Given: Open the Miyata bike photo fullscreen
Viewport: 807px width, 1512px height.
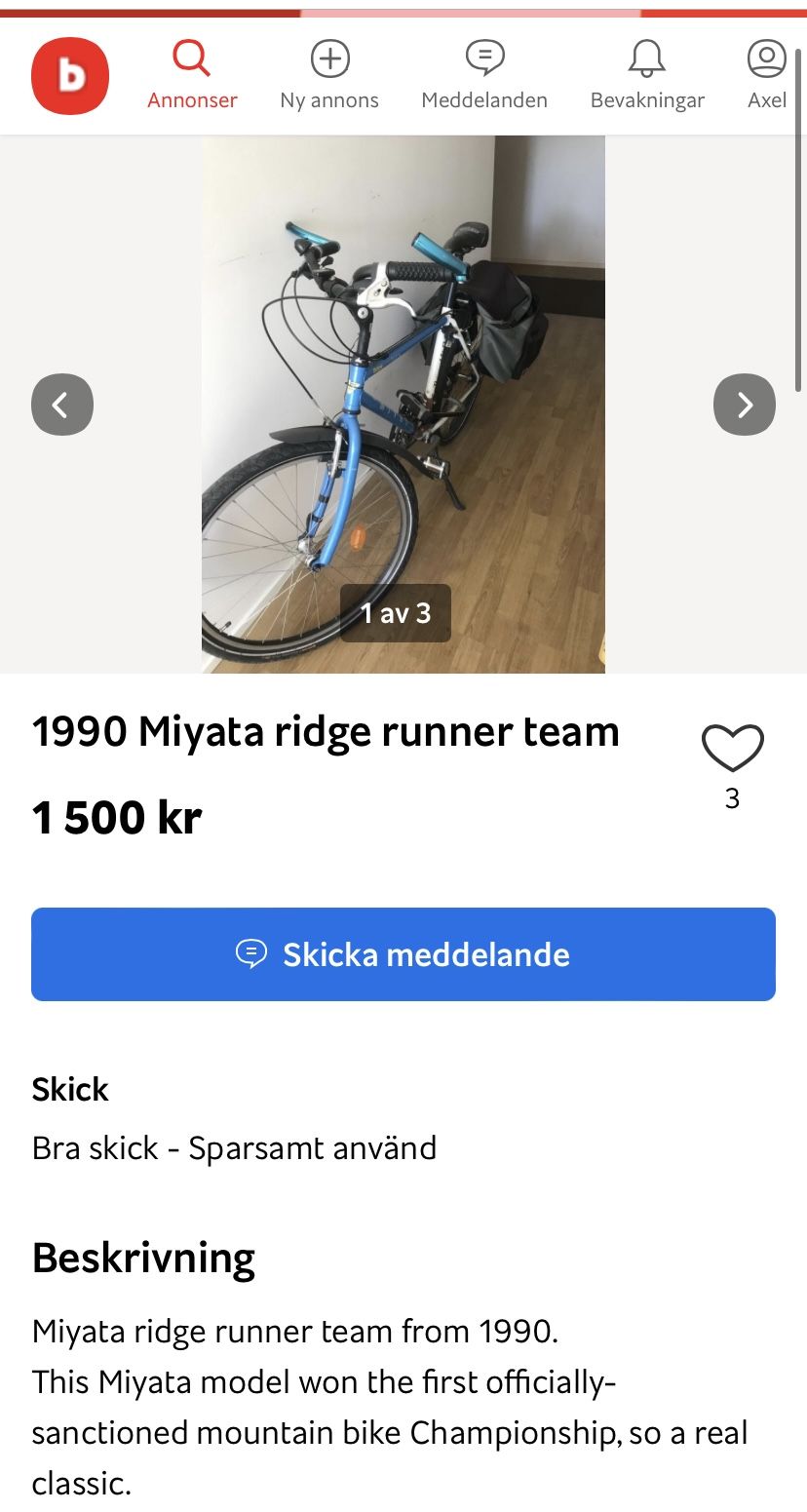Looking at the screenshot, I should tap(403, 390).
